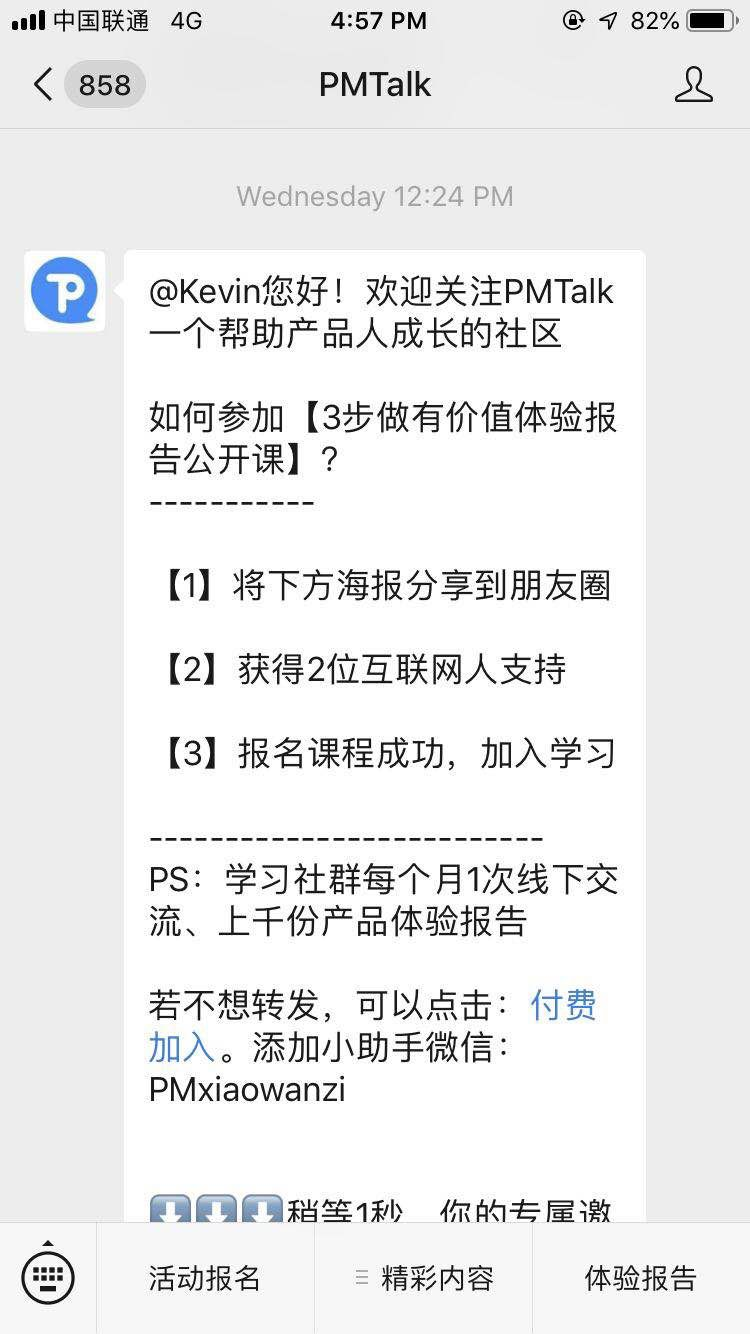Open the 体验报告 menu
The width and height of the screenshot is (750, 1334).
click(x=641, y=1278)
